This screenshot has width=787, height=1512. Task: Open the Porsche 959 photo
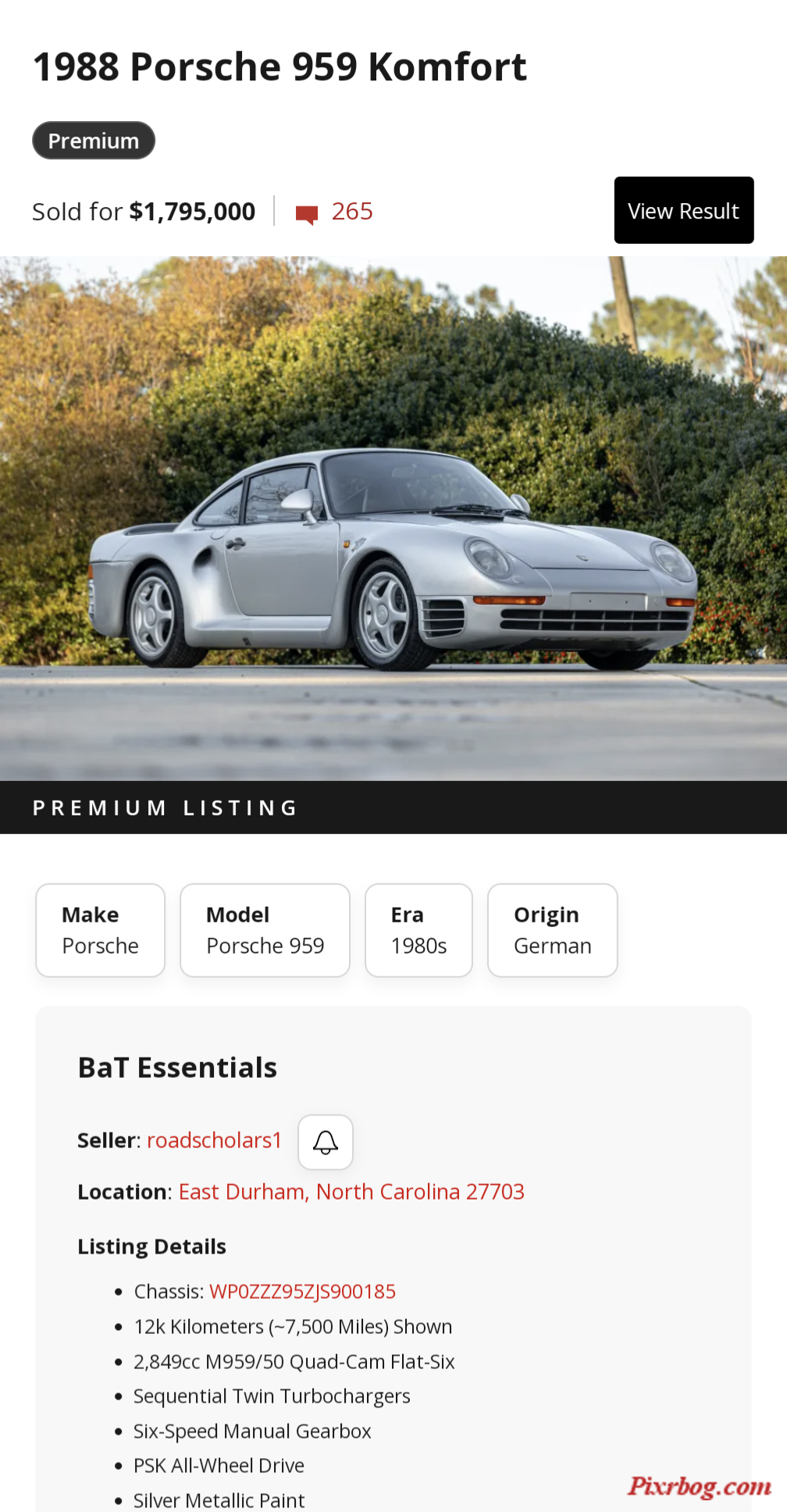[393, 519]
